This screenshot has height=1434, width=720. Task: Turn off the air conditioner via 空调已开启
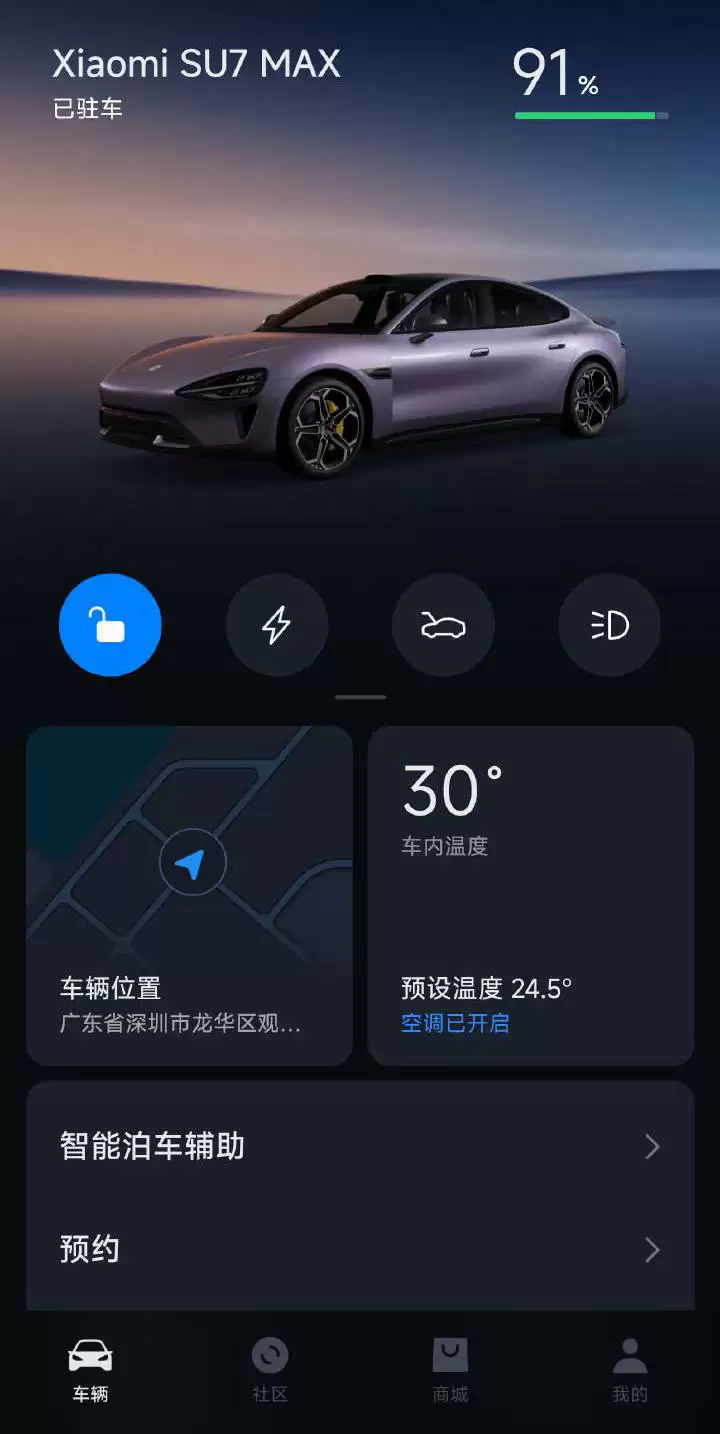click(x=453, y=1023)
